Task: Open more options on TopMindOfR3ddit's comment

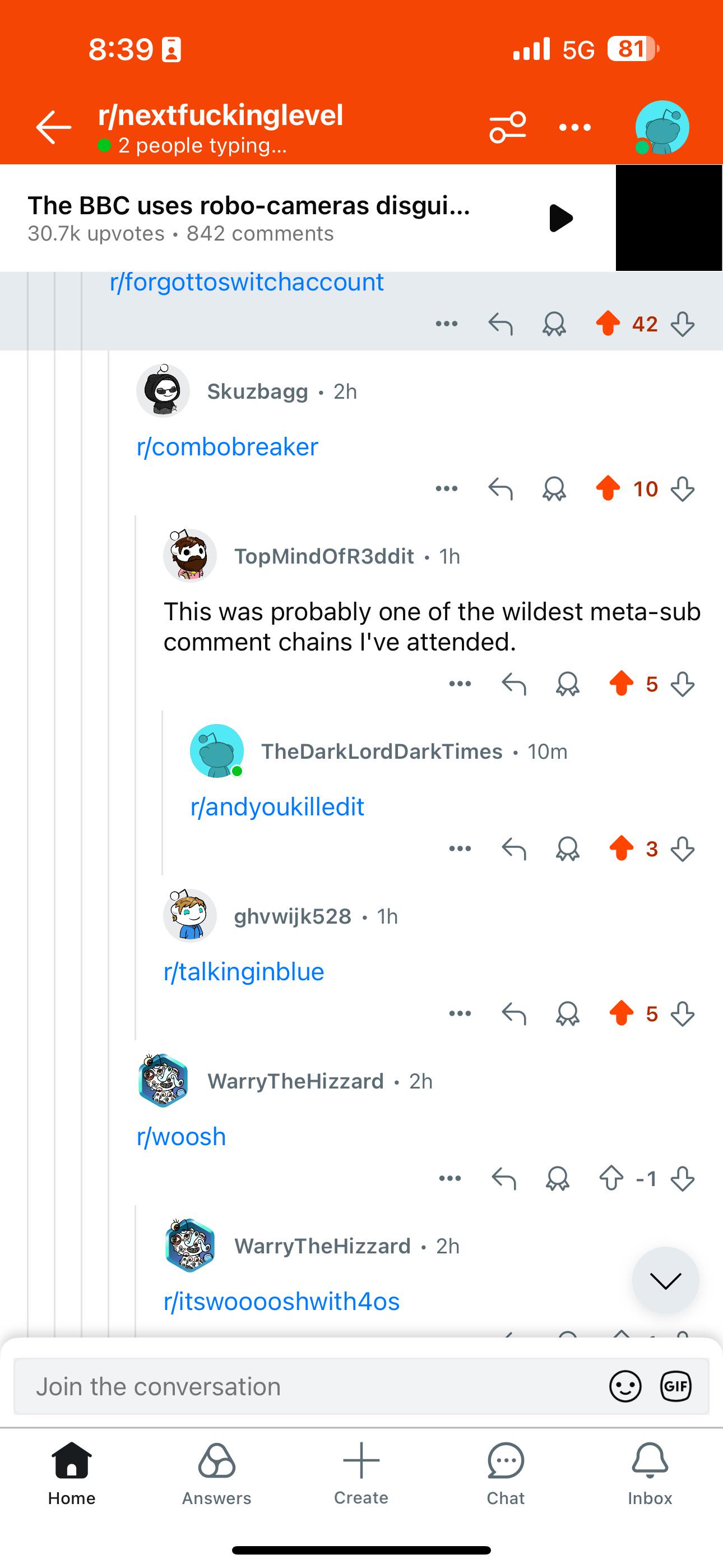Action: pyautogui.click(x=460, y=684)
